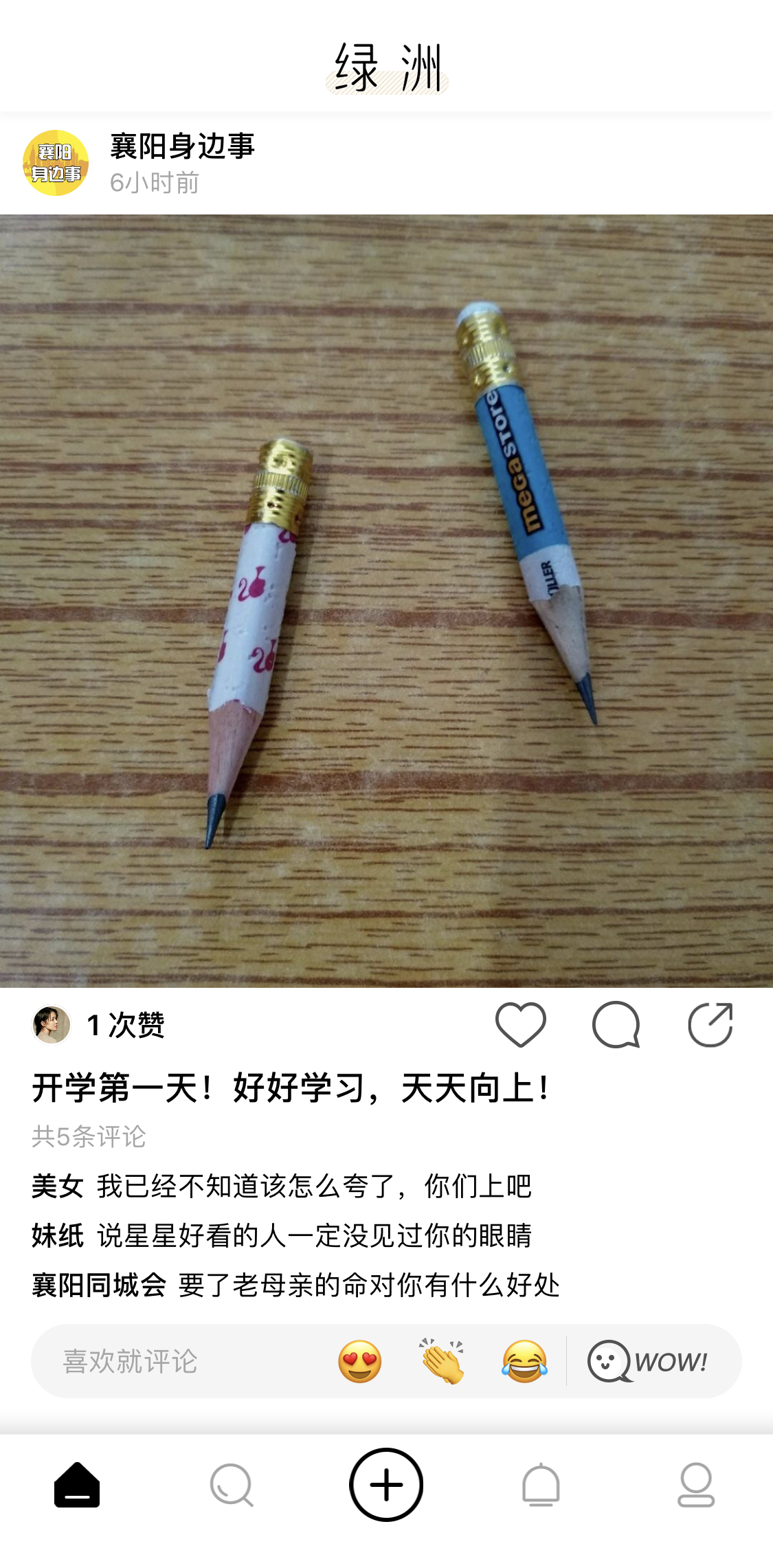Send heart-eyes emoji reaction
The width and height of the screenshot is (773, 1568).
[359, 1361]
